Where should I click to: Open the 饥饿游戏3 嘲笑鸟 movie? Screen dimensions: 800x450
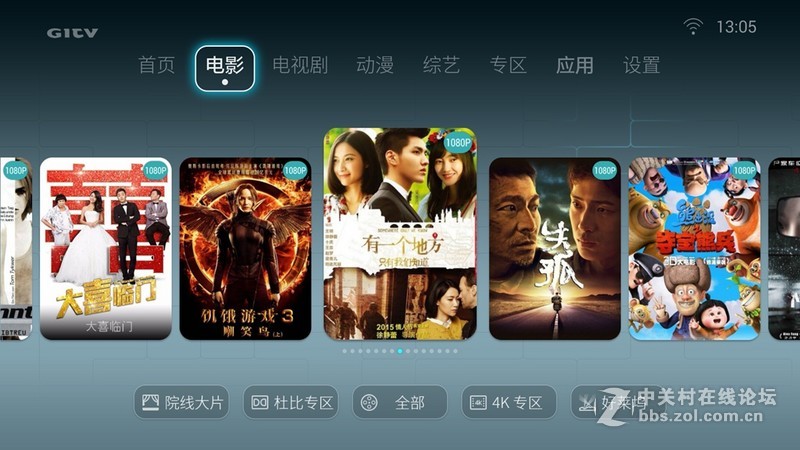coord(245,248)
